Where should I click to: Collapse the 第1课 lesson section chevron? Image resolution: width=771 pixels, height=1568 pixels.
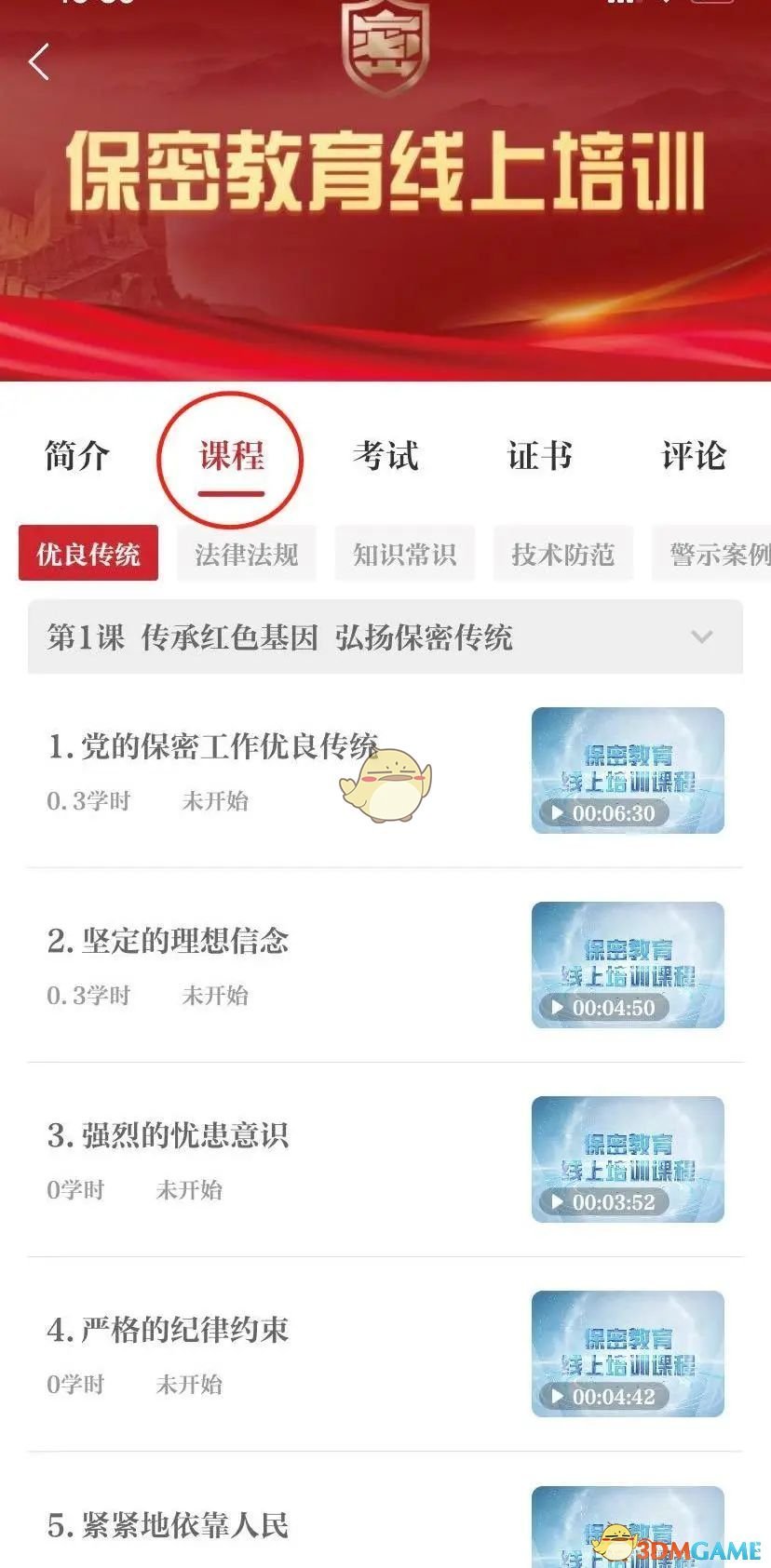(x=704, y=638)
